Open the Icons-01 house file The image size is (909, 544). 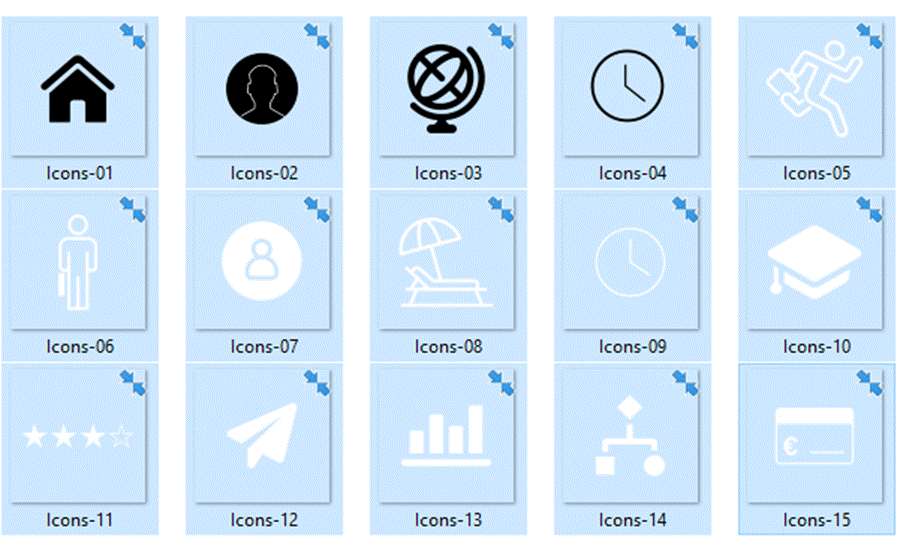(78, 90)
